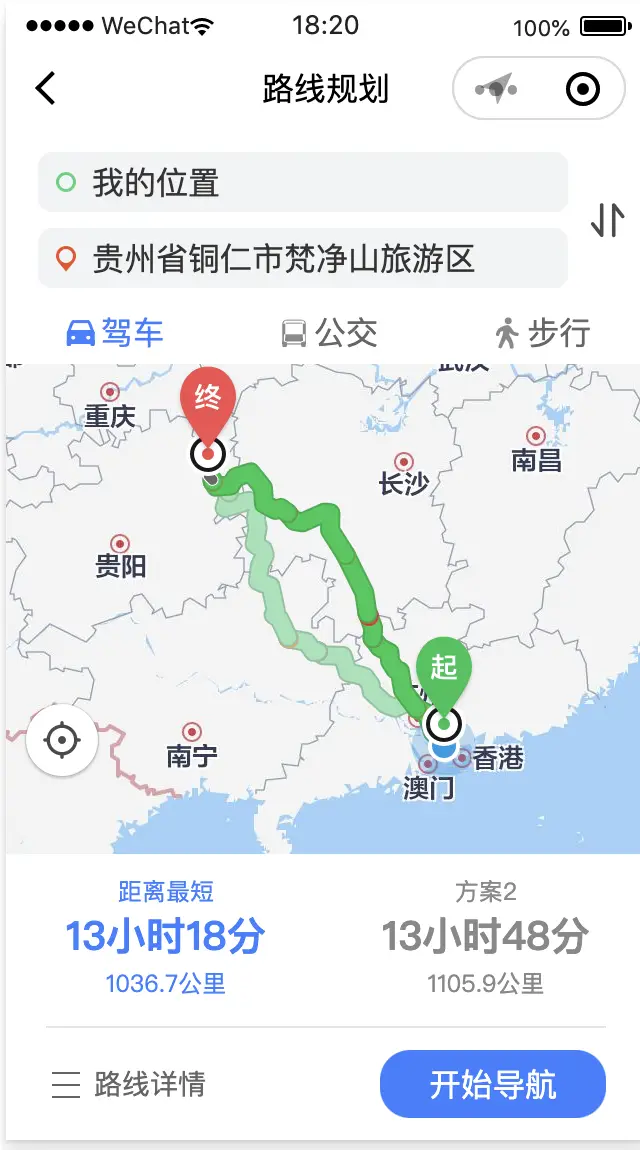The width and height of the screenshot is (640, 1150).
Task: Select the 距离最短 route option
Action: [166, 938]
